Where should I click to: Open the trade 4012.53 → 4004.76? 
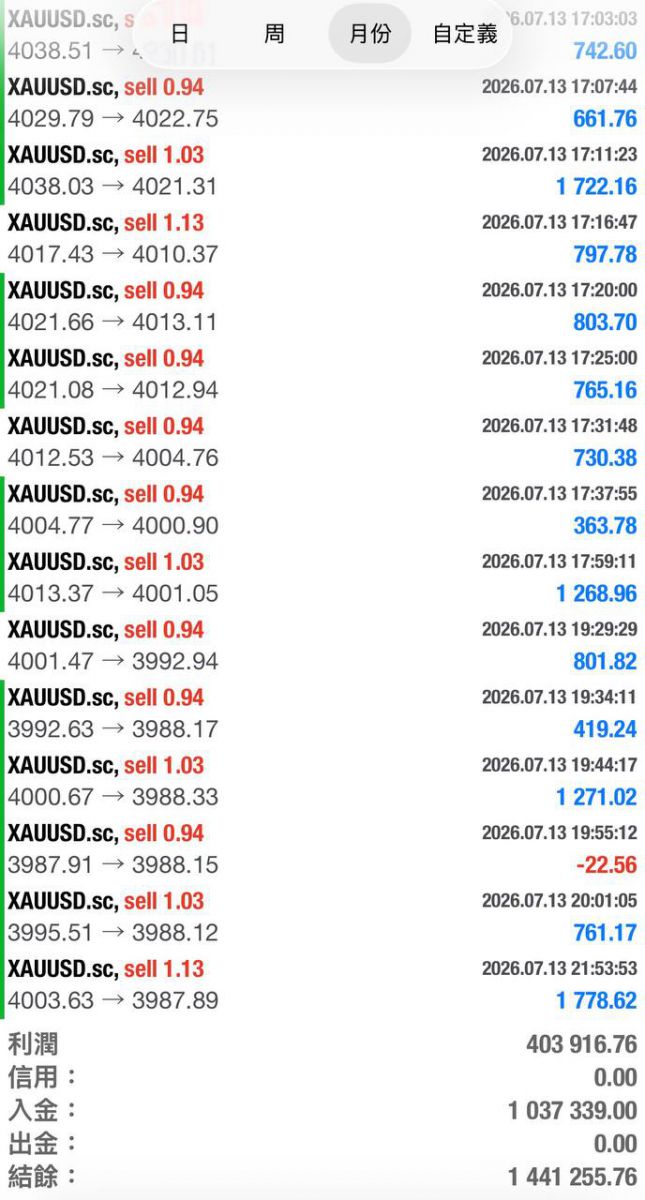pyautogui.click(x=322, y=443)
